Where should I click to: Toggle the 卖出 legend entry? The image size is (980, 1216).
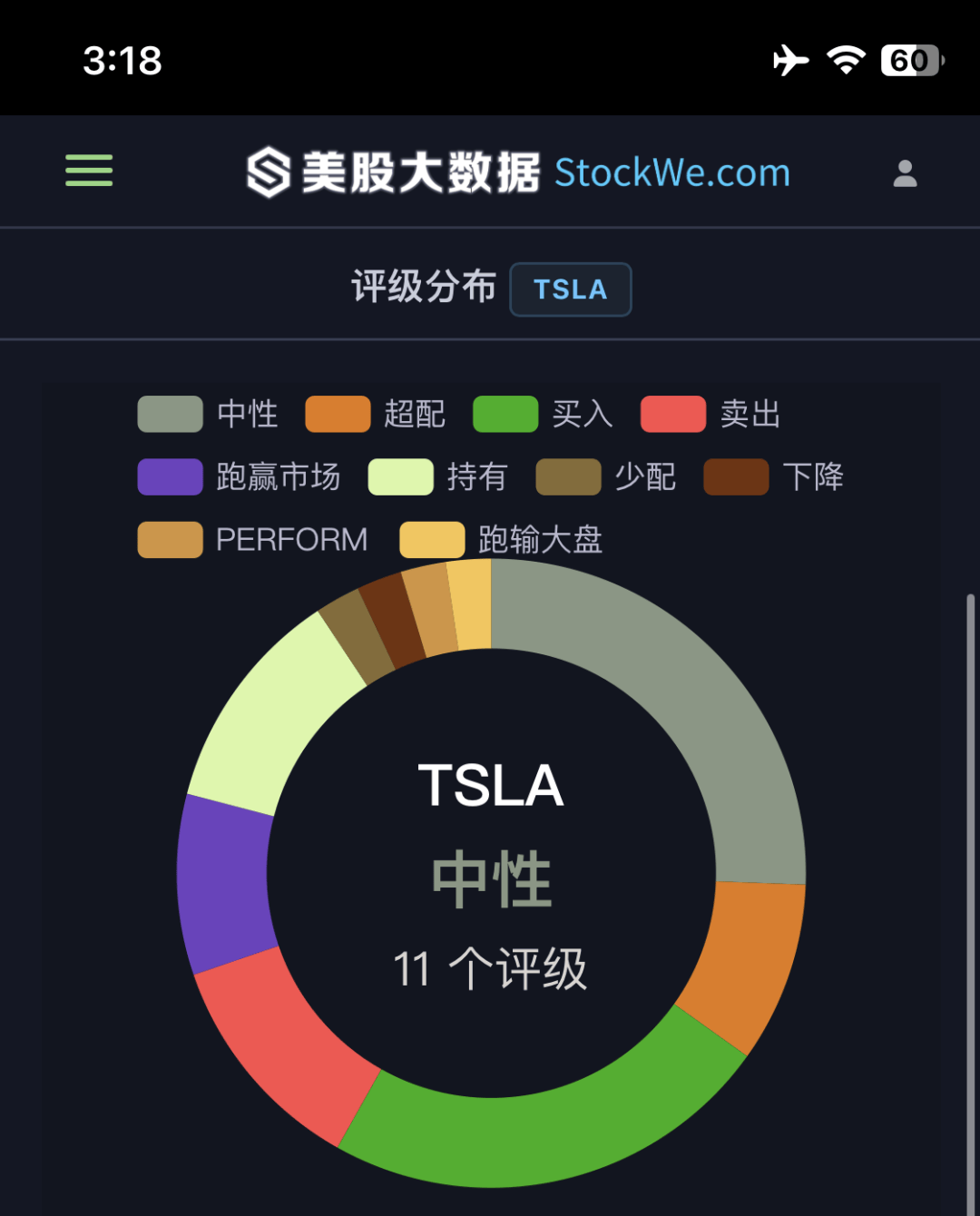coord(711,414)
